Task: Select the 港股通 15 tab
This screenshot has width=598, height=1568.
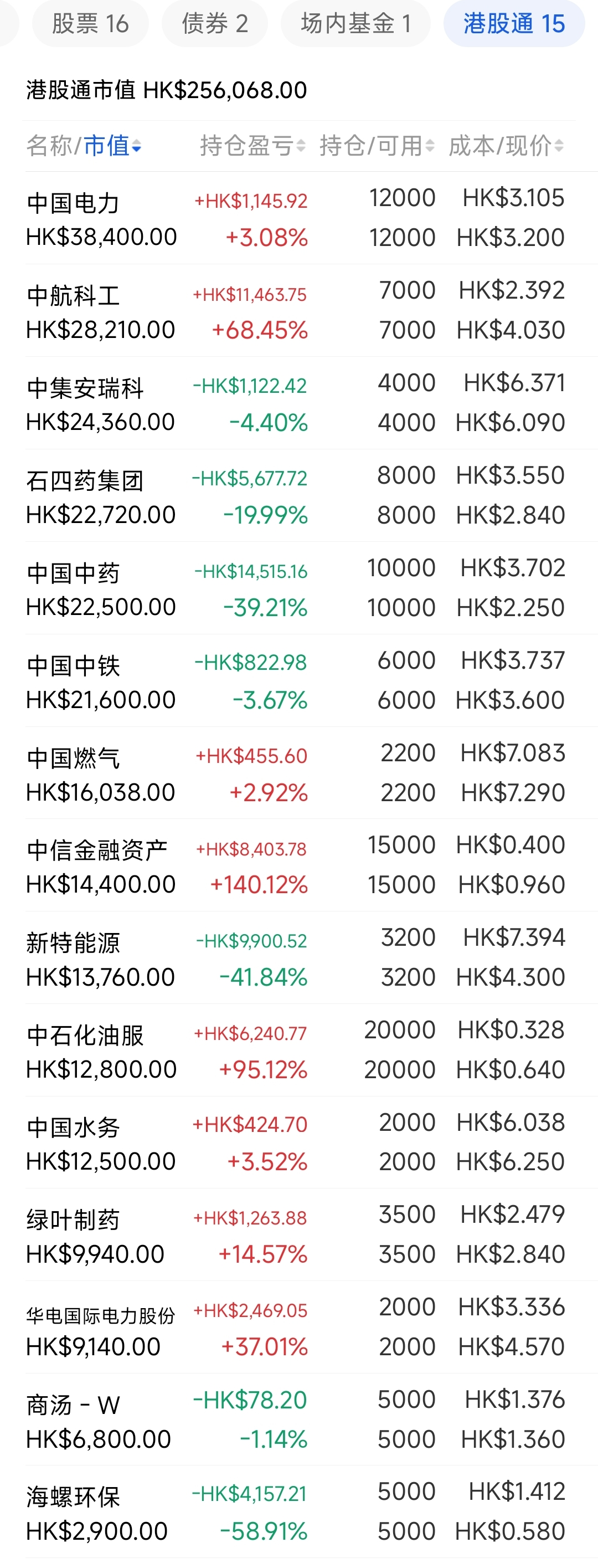Action: [x=514, y=24]
